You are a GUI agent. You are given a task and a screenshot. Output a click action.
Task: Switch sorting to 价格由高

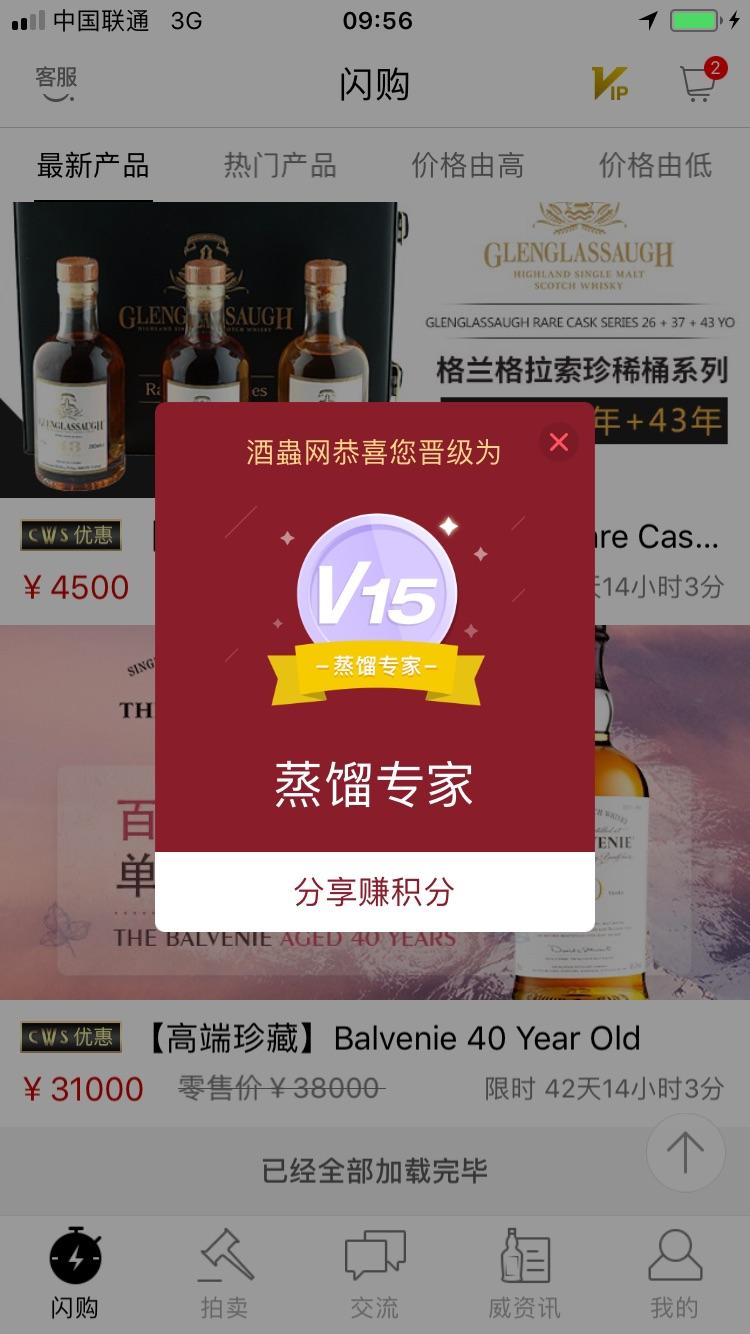(x=467, y=165)
